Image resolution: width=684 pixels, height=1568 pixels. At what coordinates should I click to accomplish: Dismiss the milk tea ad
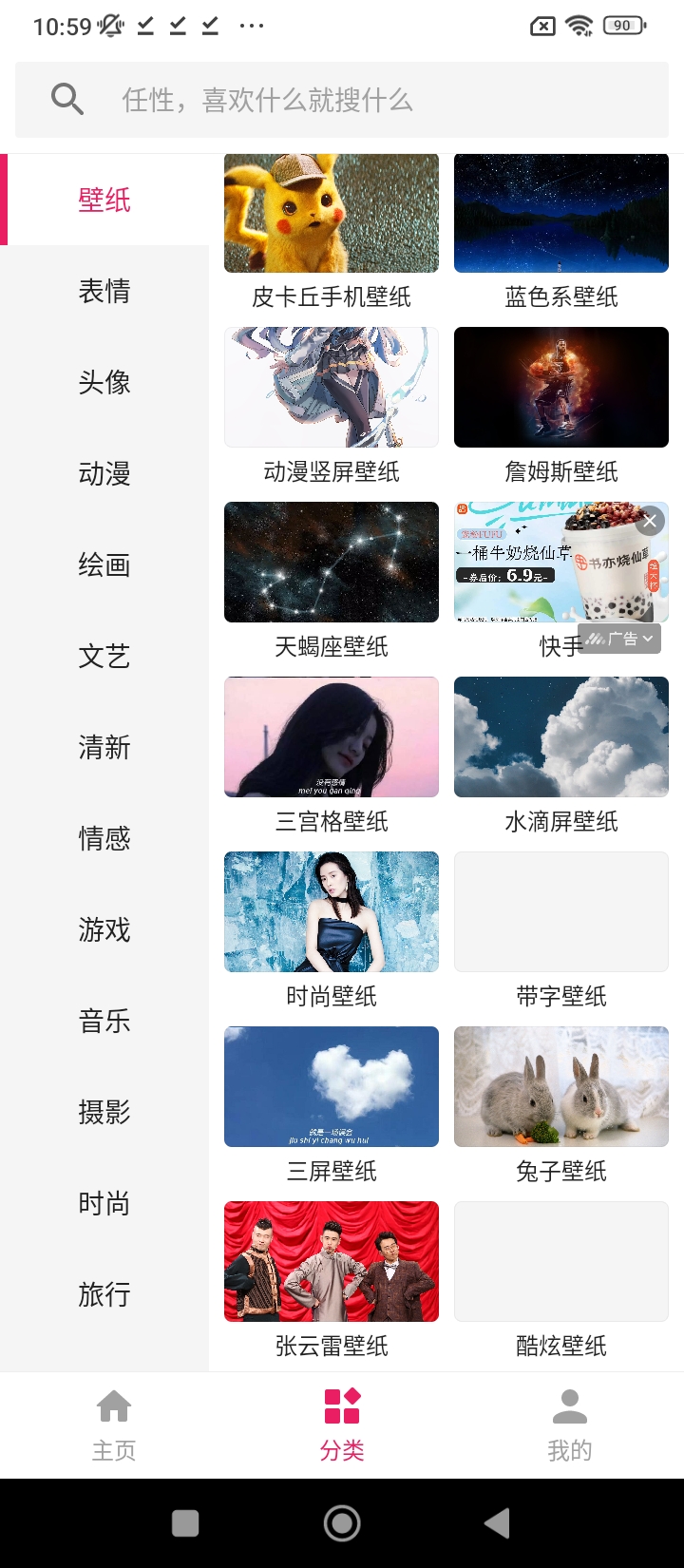click(x=650, y=521)
